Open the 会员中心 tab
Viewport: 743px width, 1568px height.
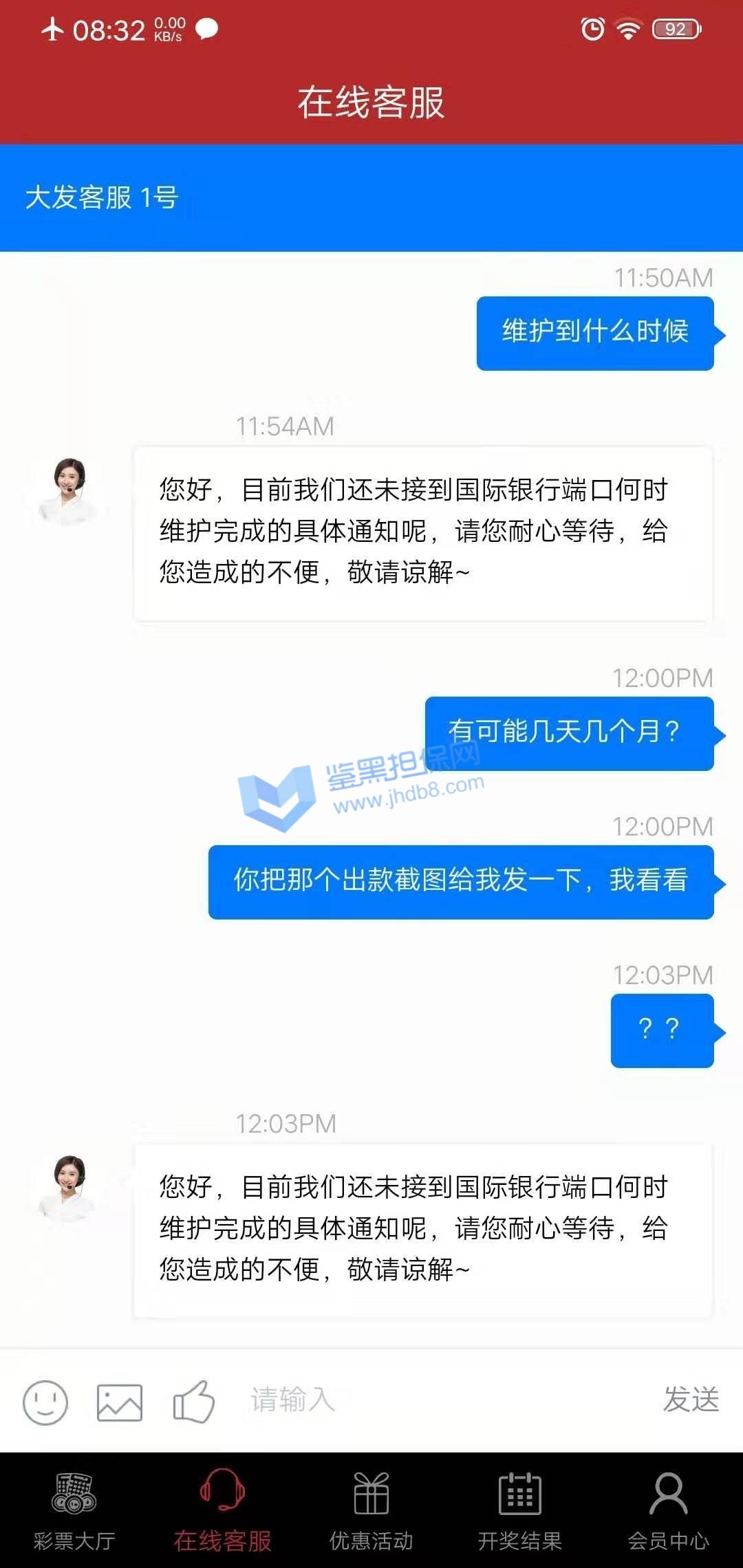pyautogui.click(x=669, y=1511)
